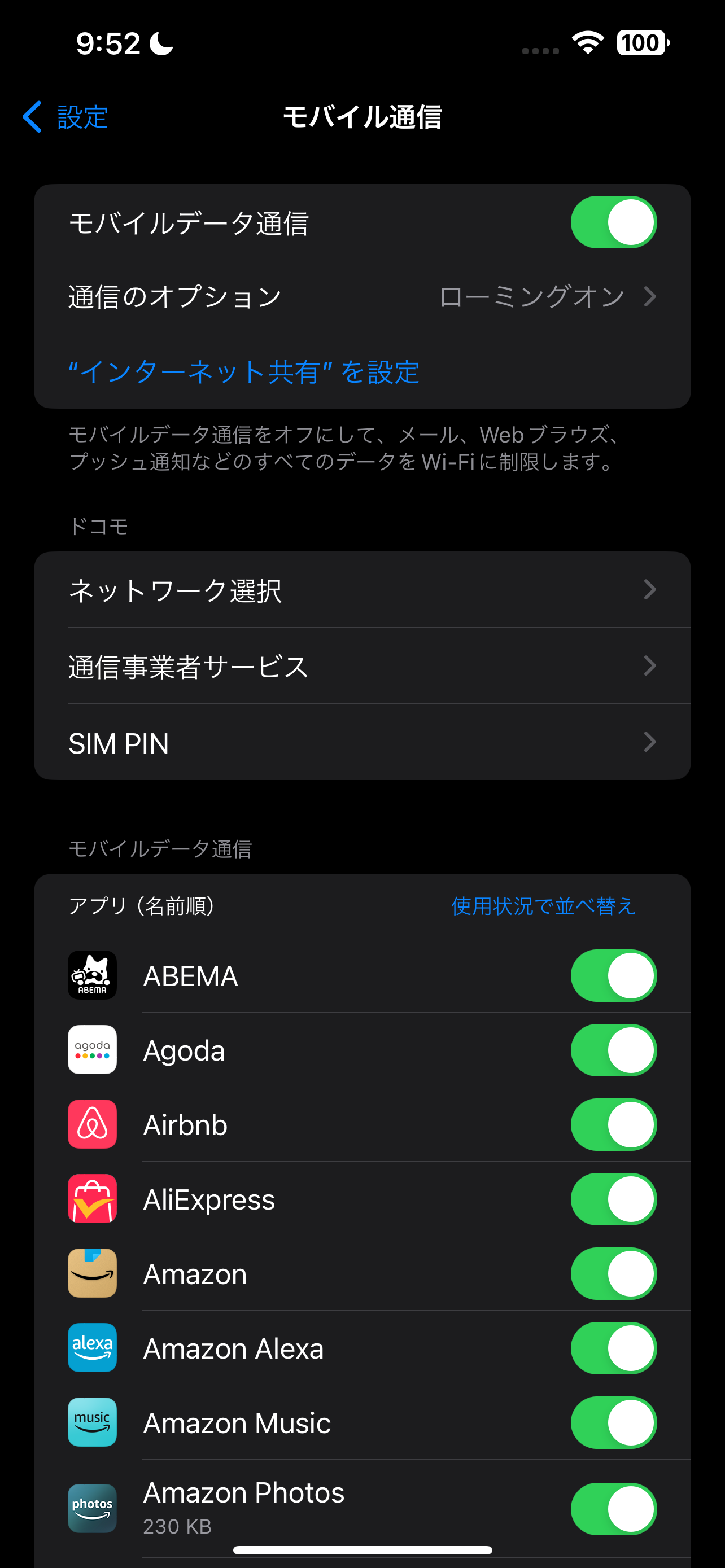Open 通信事業者サービス
This screenshot has width=725, height=1568.
[x=362, y=666]
